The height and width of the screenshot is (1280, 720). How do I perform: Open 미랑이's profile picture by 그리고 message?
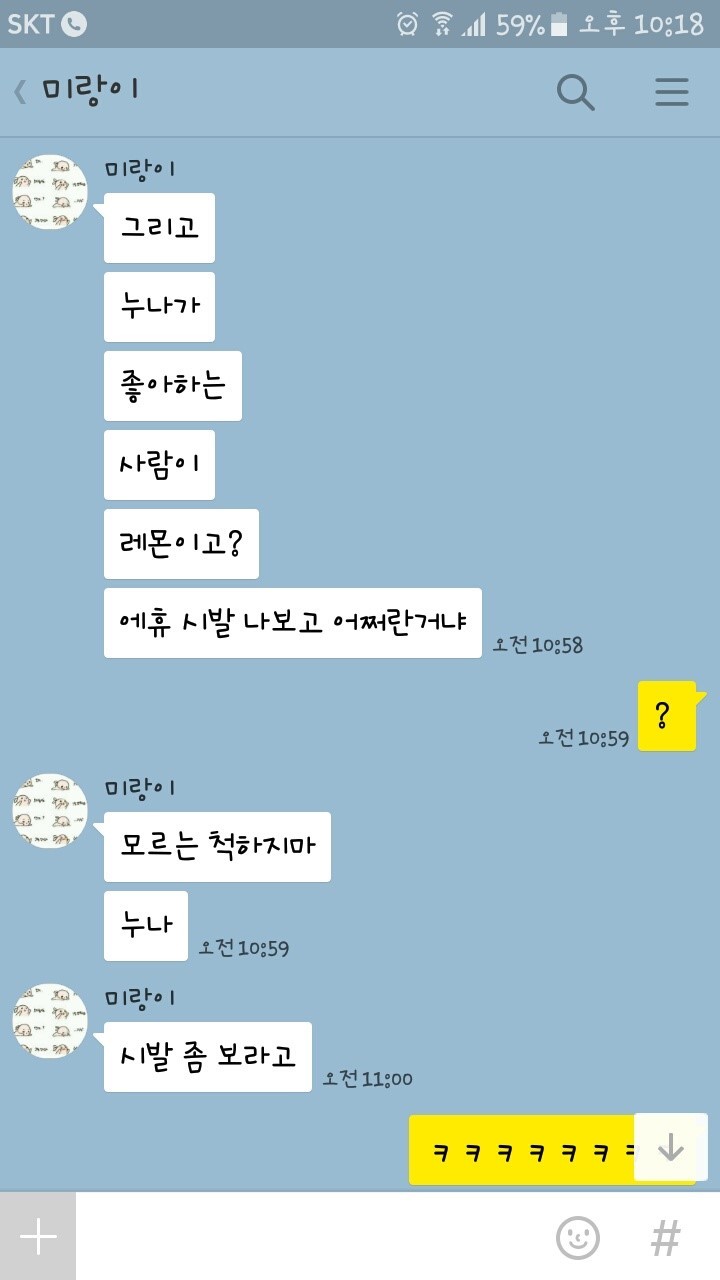click(x=49, y=192)
